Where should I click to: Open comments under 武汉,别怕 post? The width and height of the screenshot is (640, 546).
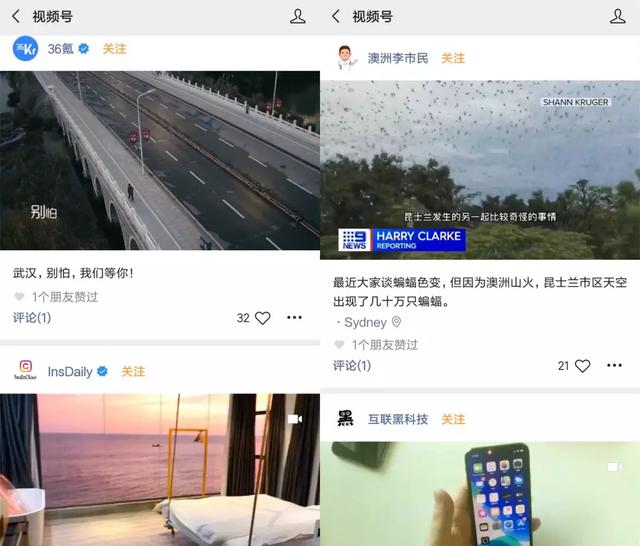(x=32, y=318)
